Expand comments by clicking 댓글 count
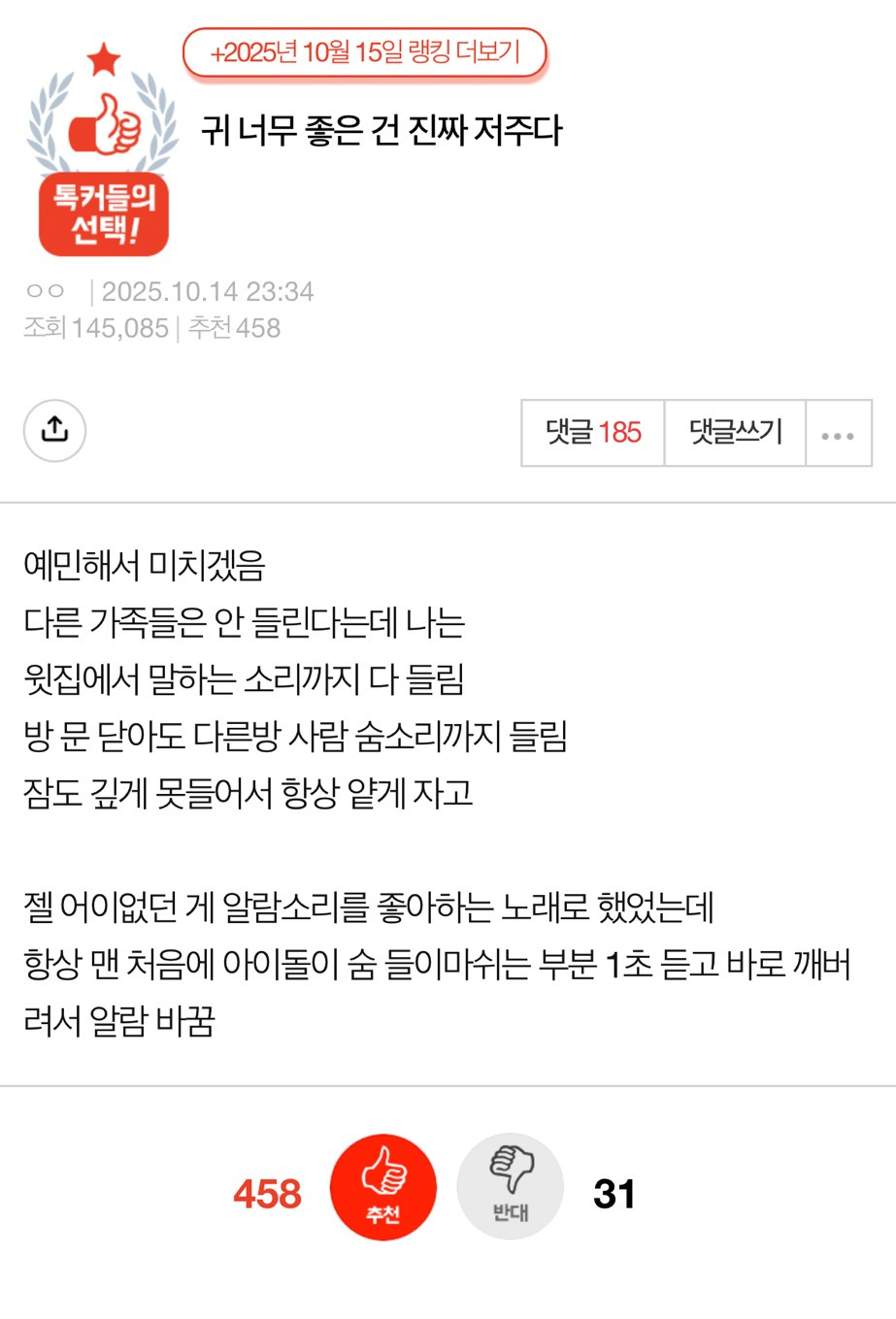 click(593, 433)
